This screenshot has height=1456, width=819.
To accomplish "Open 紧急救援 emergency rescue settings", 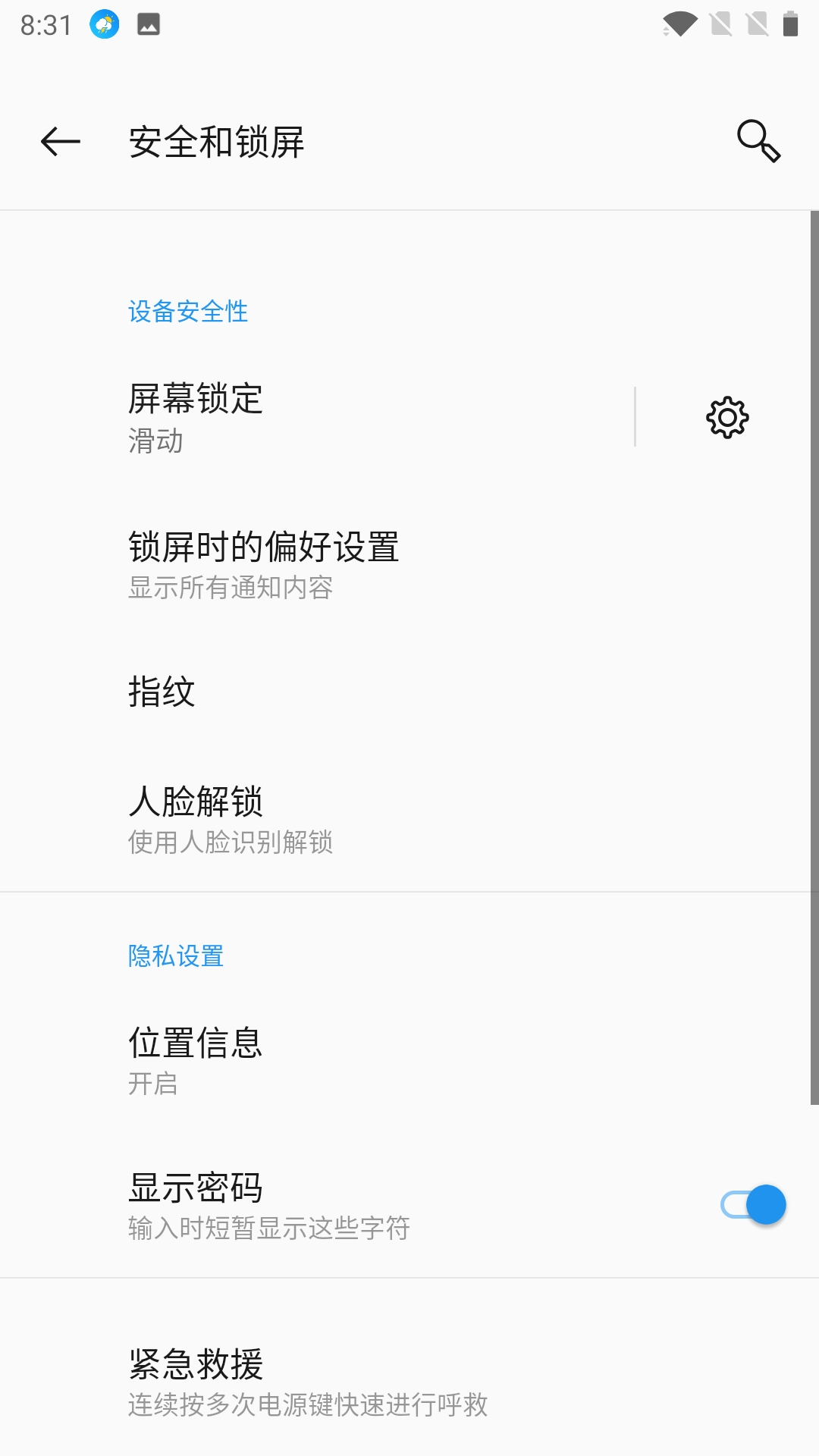I will point(379,1382).
